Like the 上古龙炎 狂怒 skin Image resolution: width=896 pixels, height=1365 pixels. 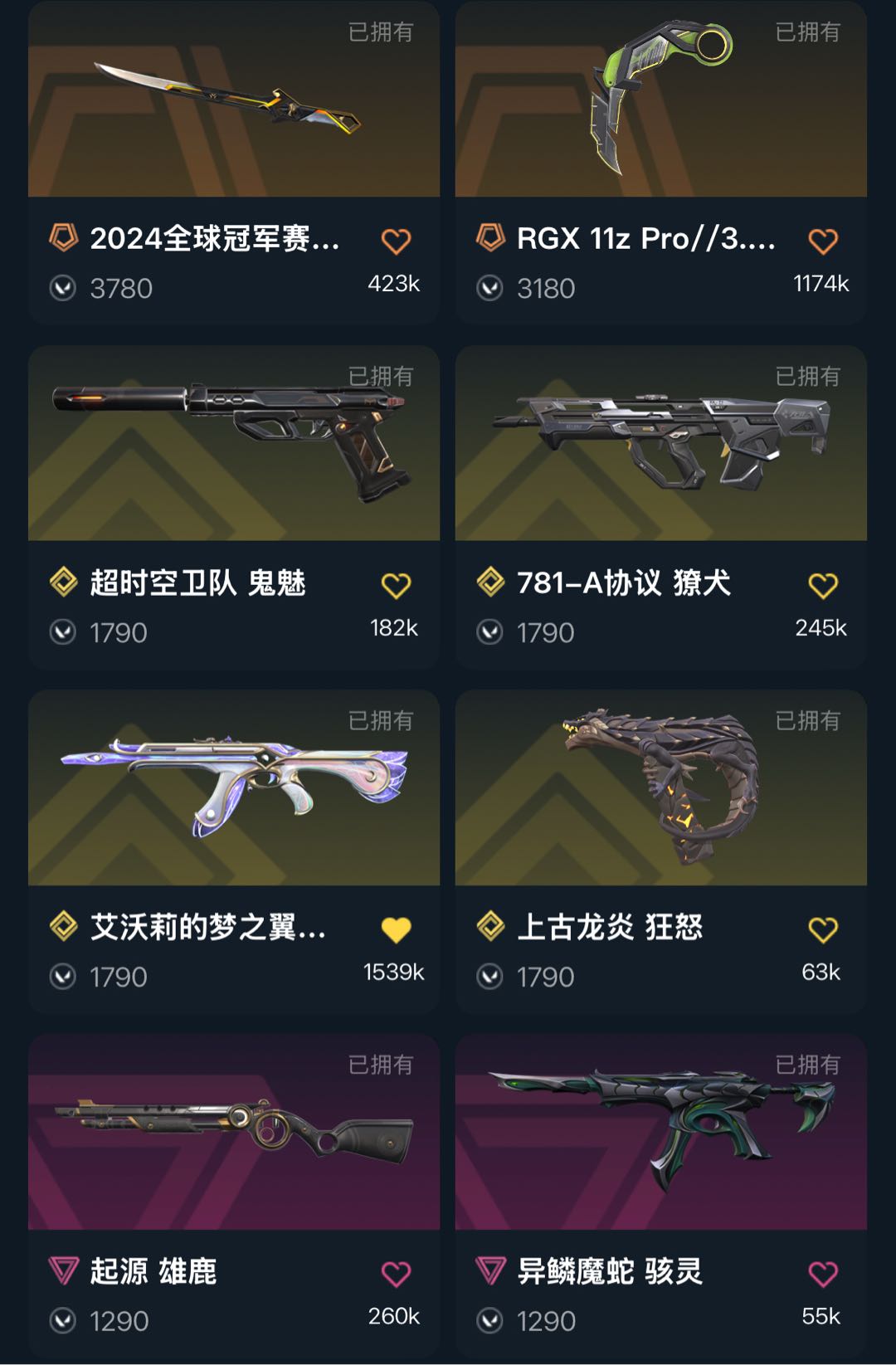click(823, 930)
